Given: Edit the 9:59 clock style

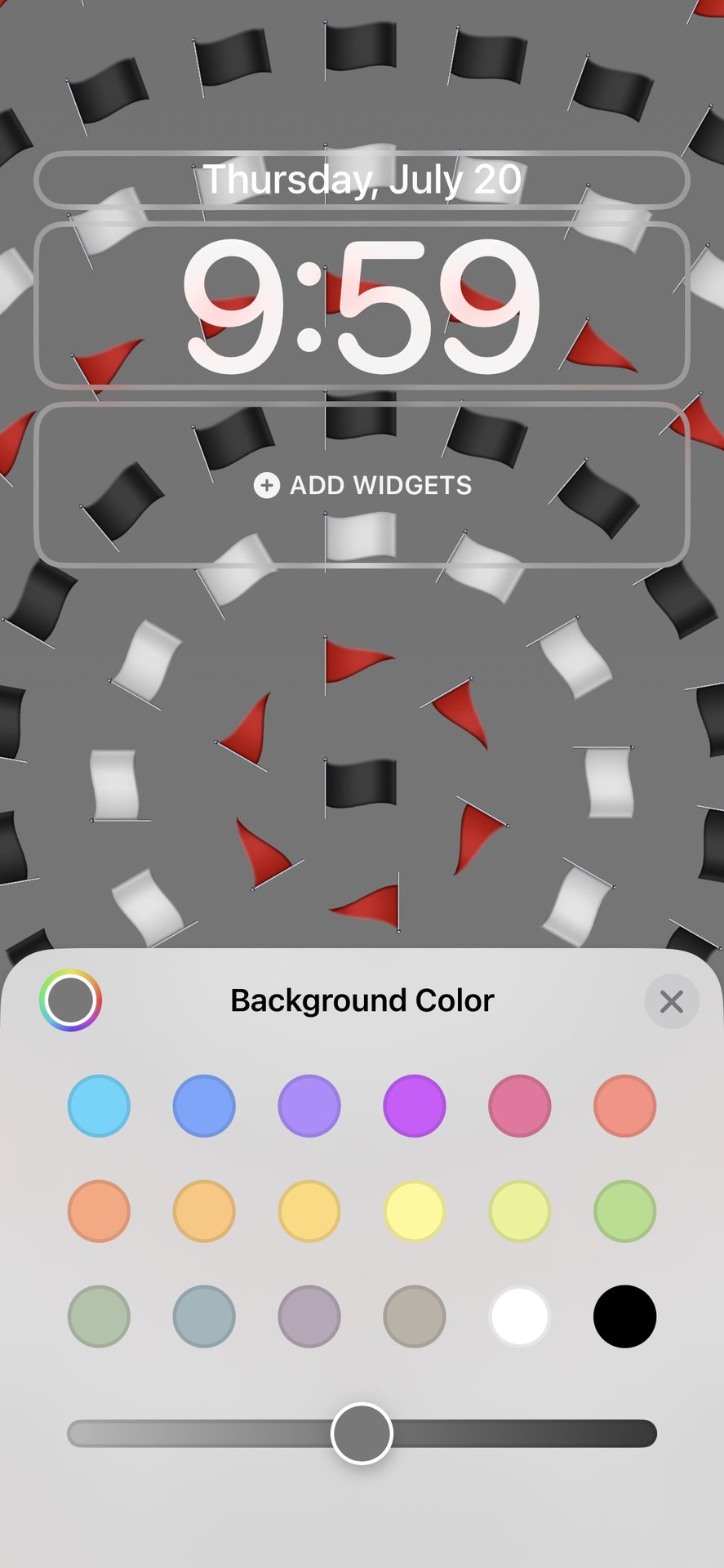Looking at the screenshot, I should 362,305.
